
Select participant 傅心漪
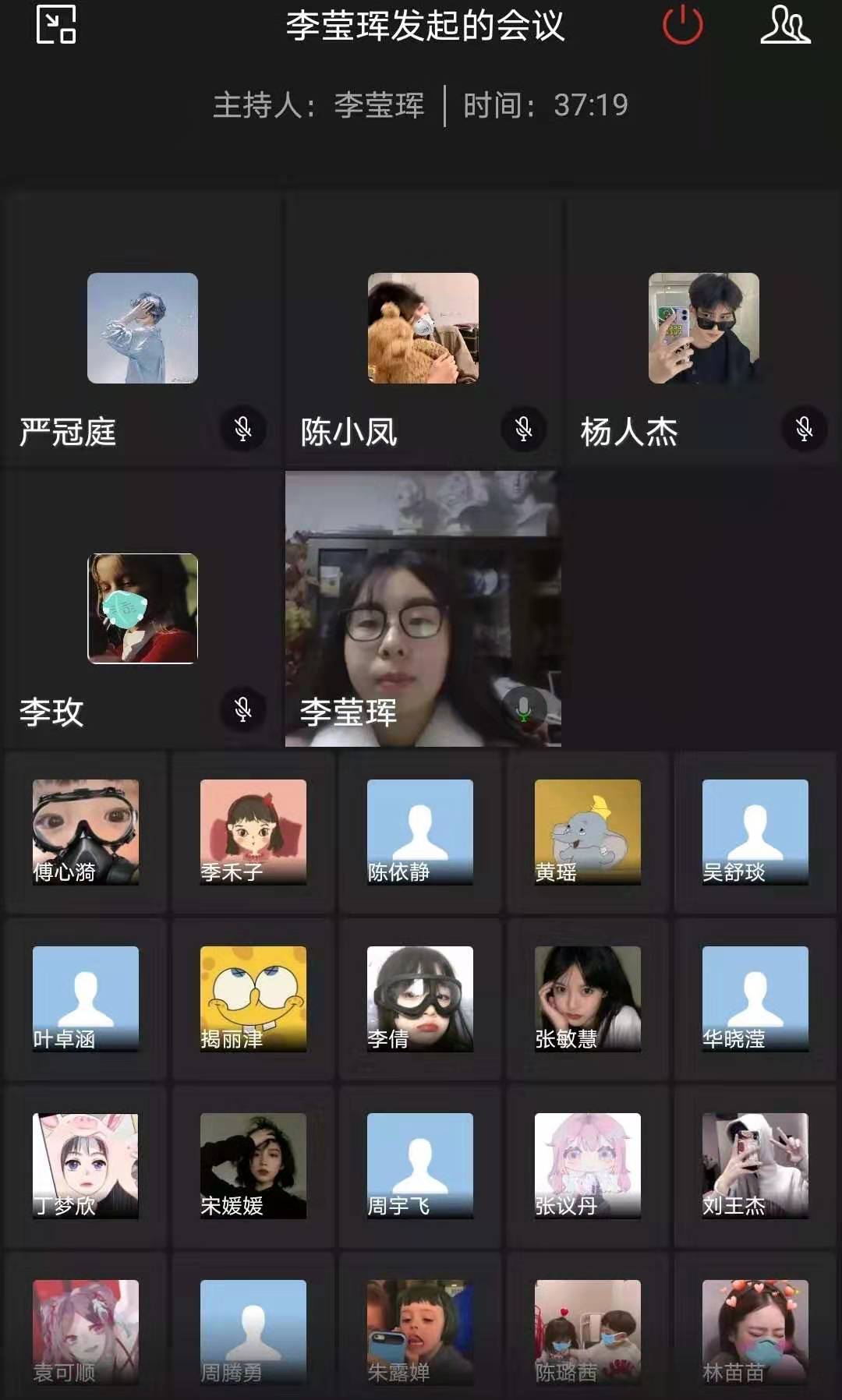point(86,832)
